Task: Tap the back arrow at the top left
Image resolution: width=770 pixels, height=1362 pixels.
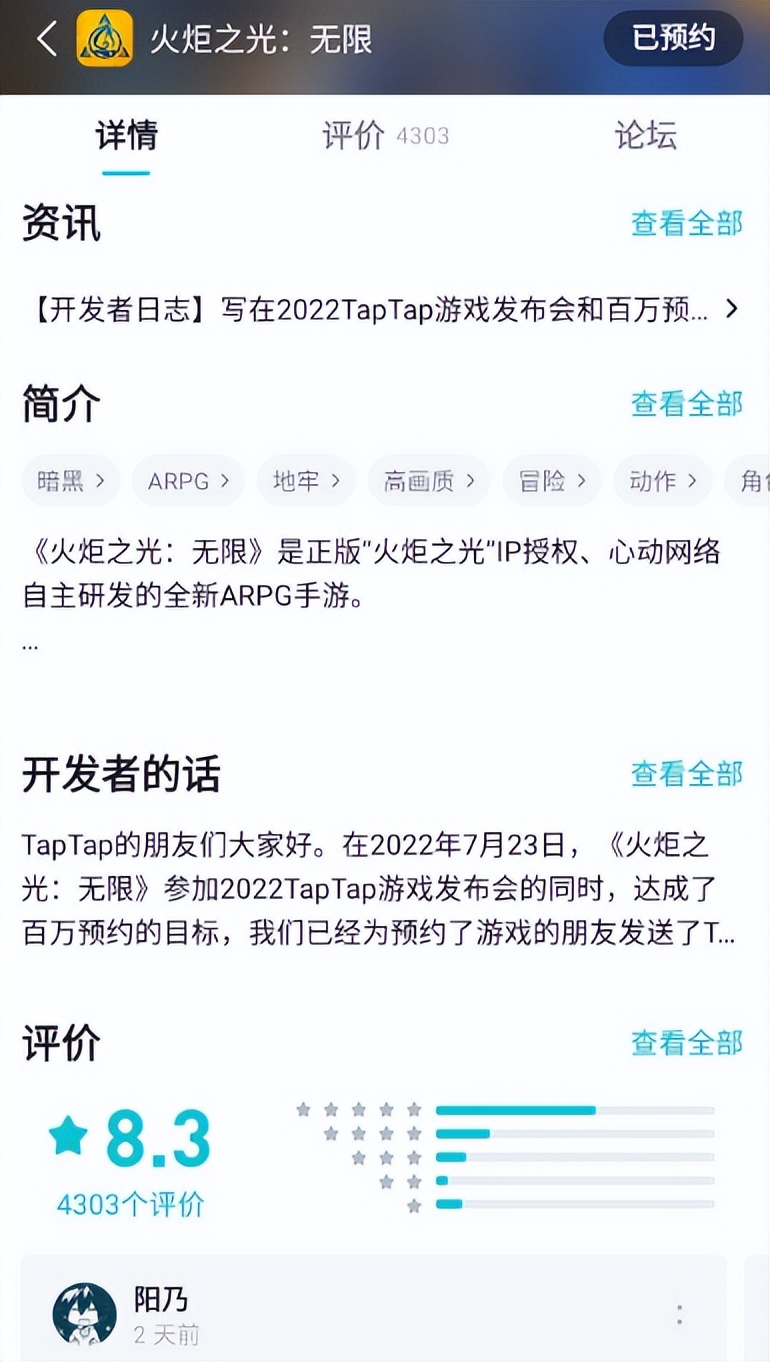Action: pyautogui.click(x=48, y=40)
